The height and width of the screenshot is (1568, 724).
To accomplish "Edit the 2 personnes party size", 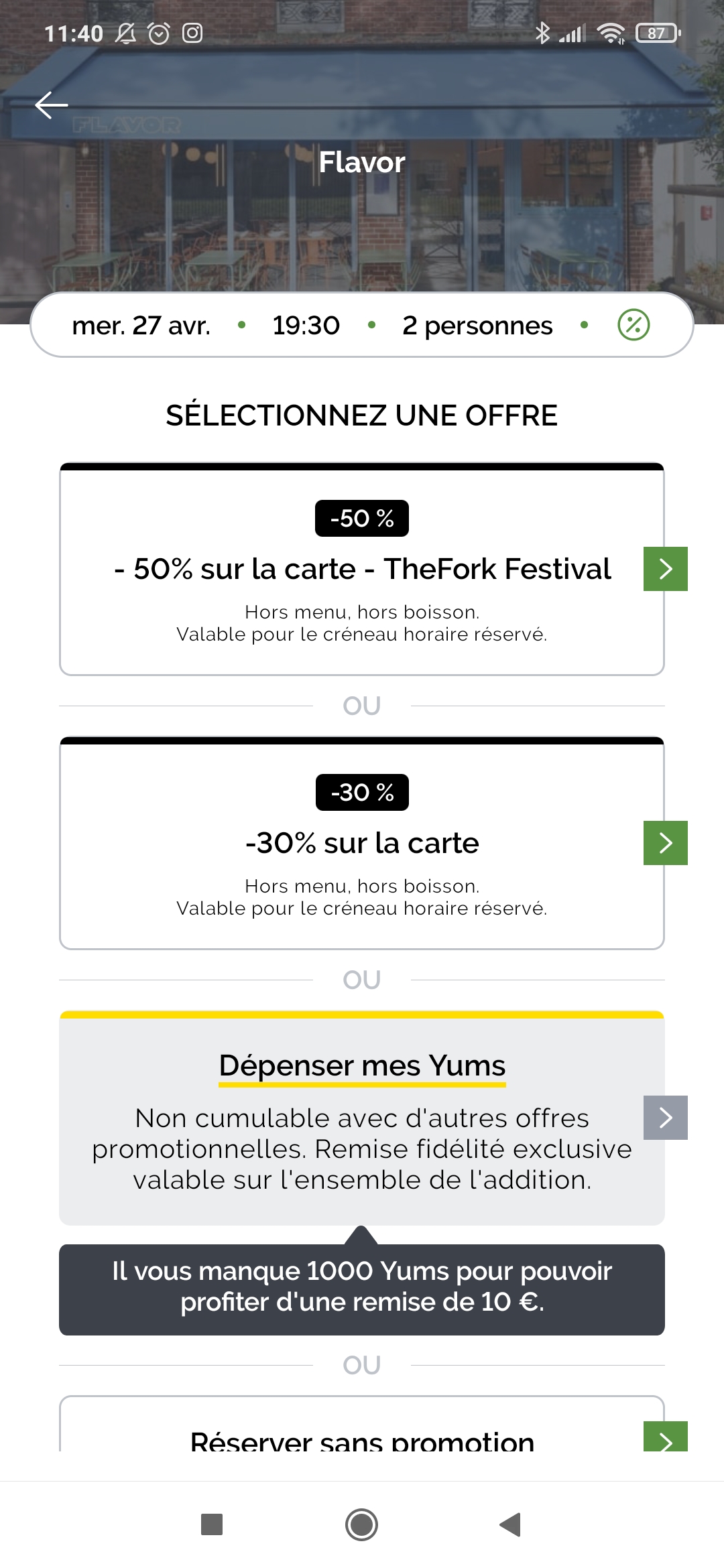I will tap(477, 326).
